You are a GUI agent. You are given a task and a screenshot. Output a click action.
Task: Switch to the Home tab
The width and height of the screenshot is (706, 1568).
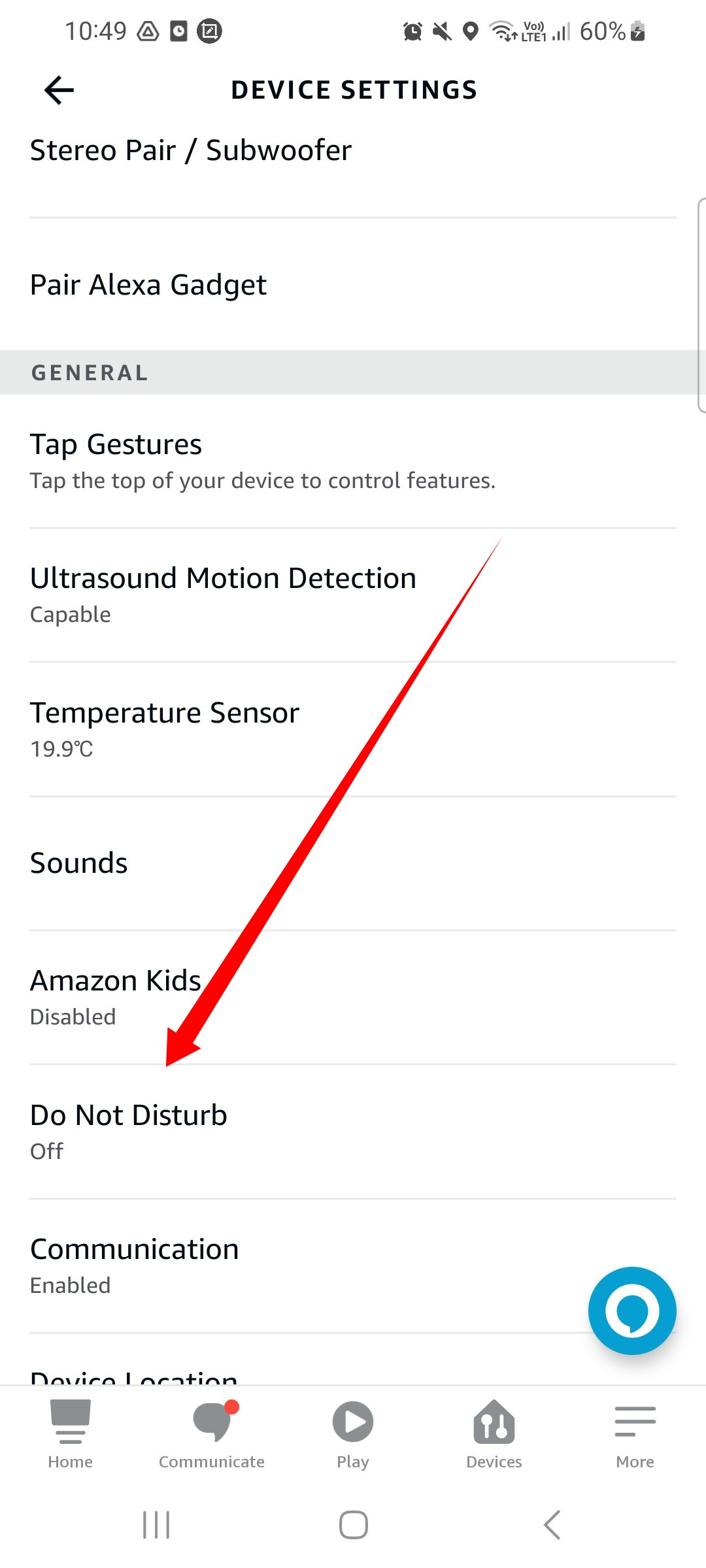(x=71, y=1435)
